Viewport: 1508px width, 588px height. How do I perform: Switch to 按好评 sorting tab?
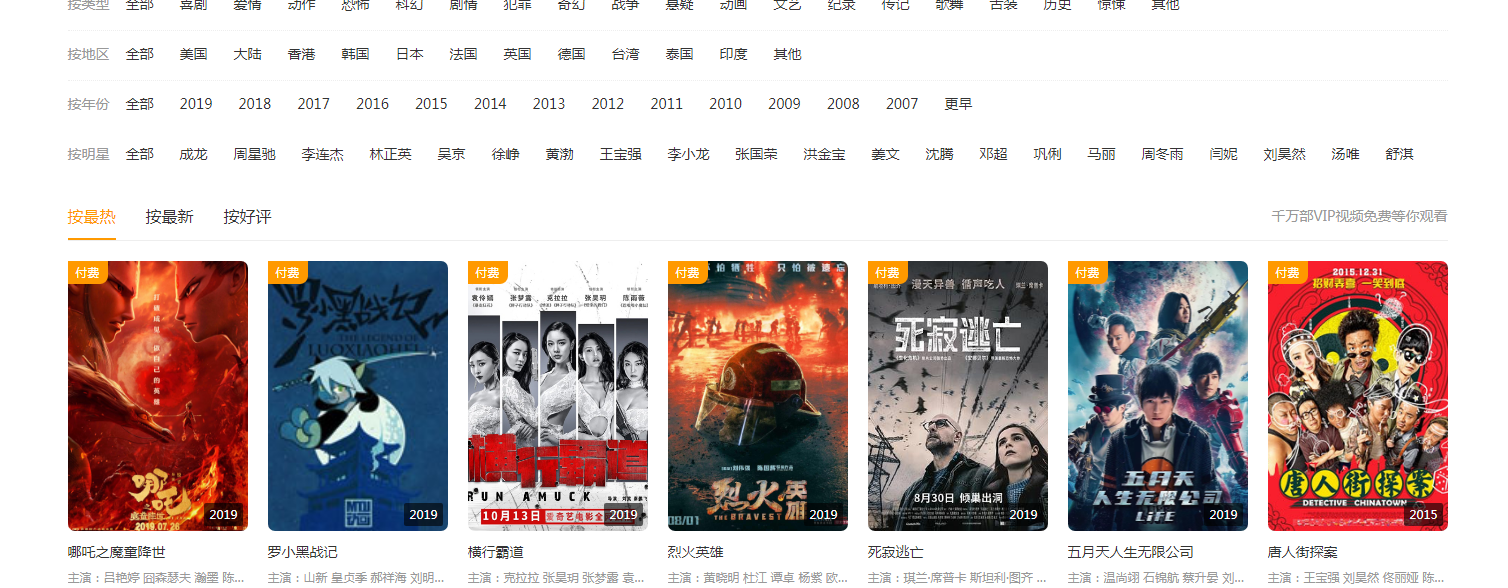[247, 217]
